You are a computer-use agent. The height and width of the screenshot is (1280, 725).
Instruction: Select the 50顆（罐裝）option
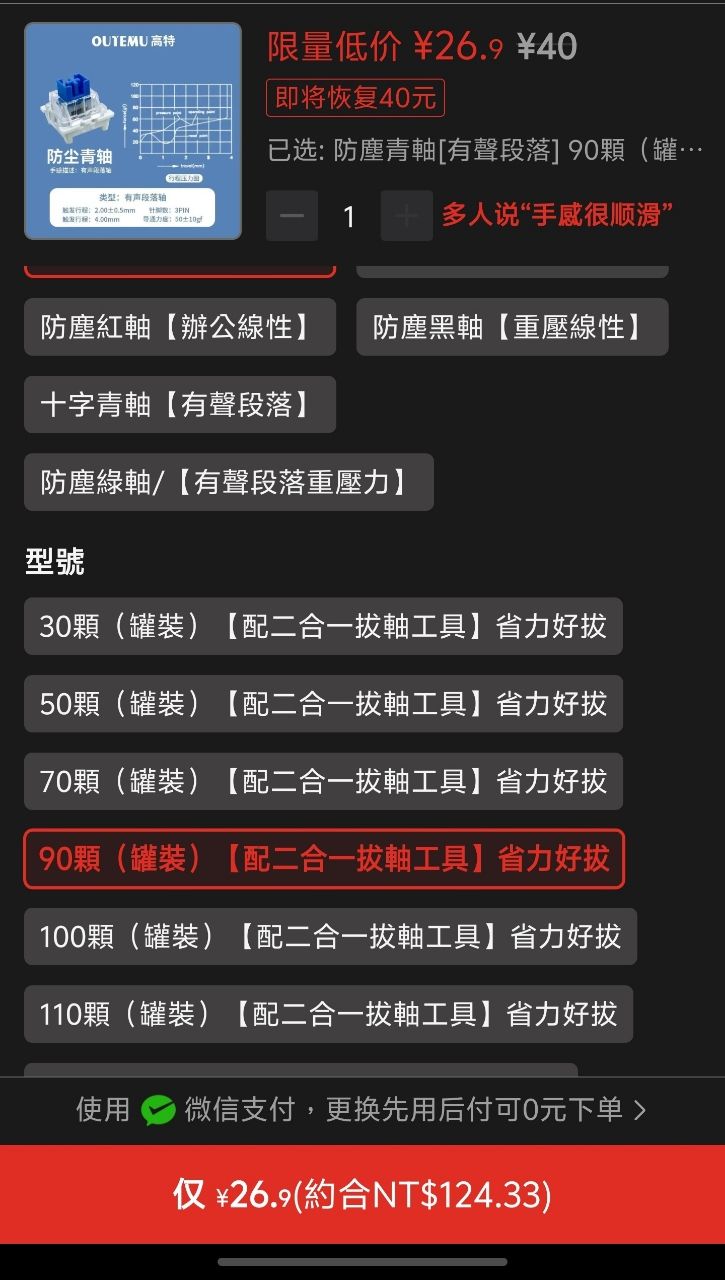(323, 703)
